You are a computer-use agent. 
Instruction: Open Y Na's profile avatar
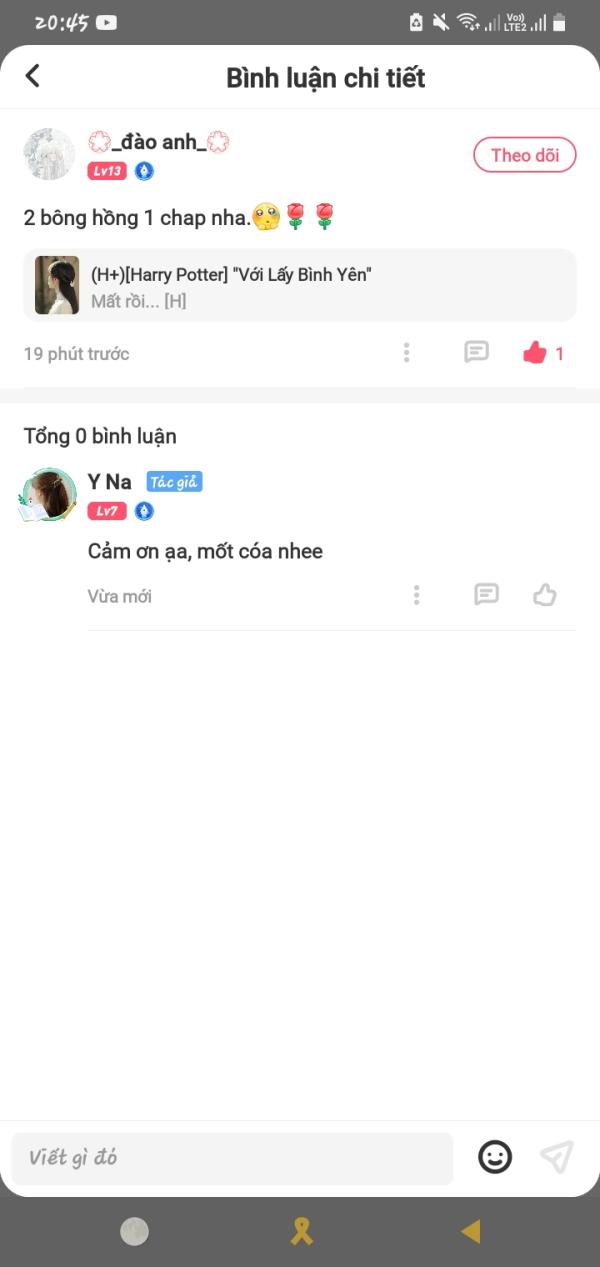click(48, 495)
